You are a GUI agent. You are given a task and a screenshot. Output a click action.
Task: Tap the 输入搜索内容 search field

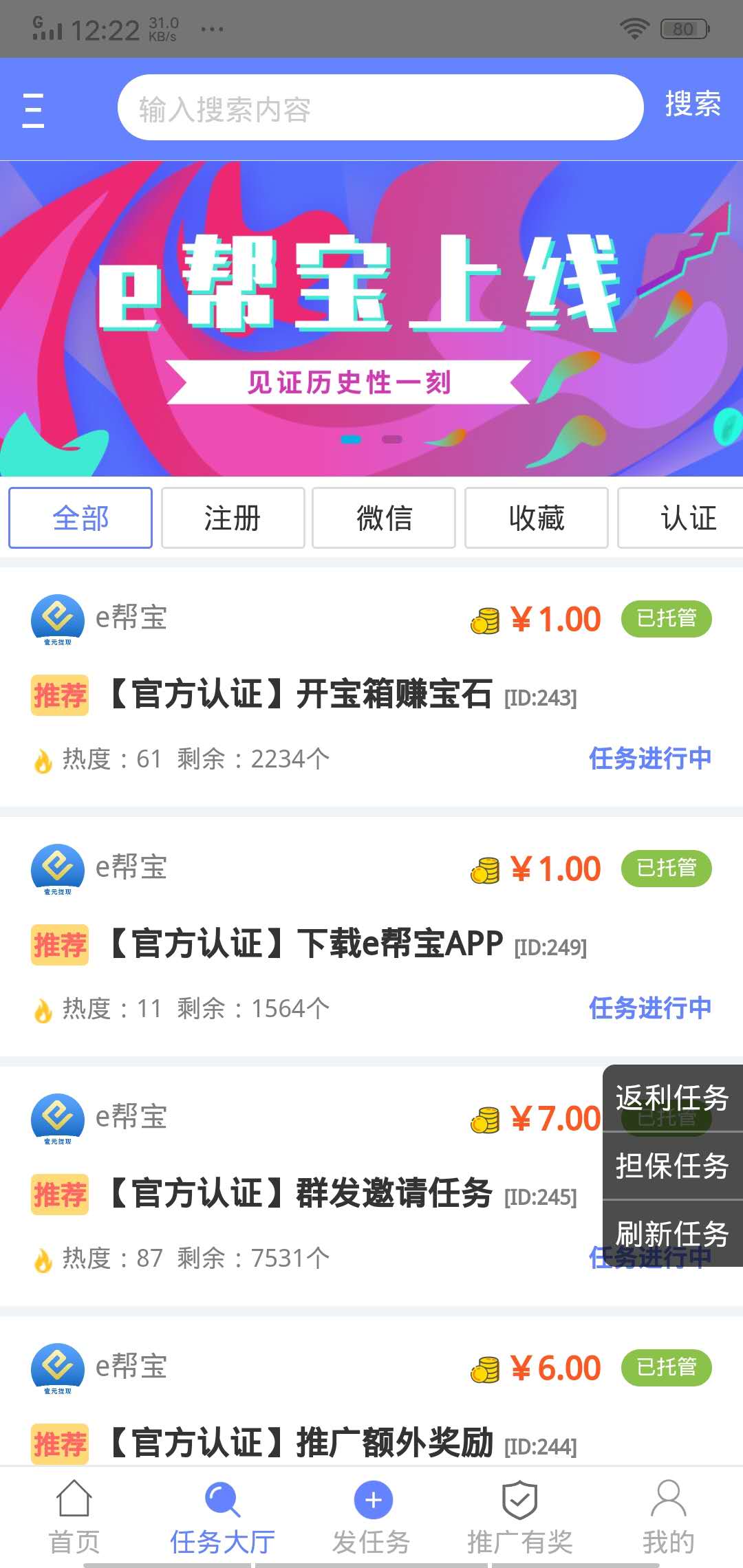(x=380, y=108)
